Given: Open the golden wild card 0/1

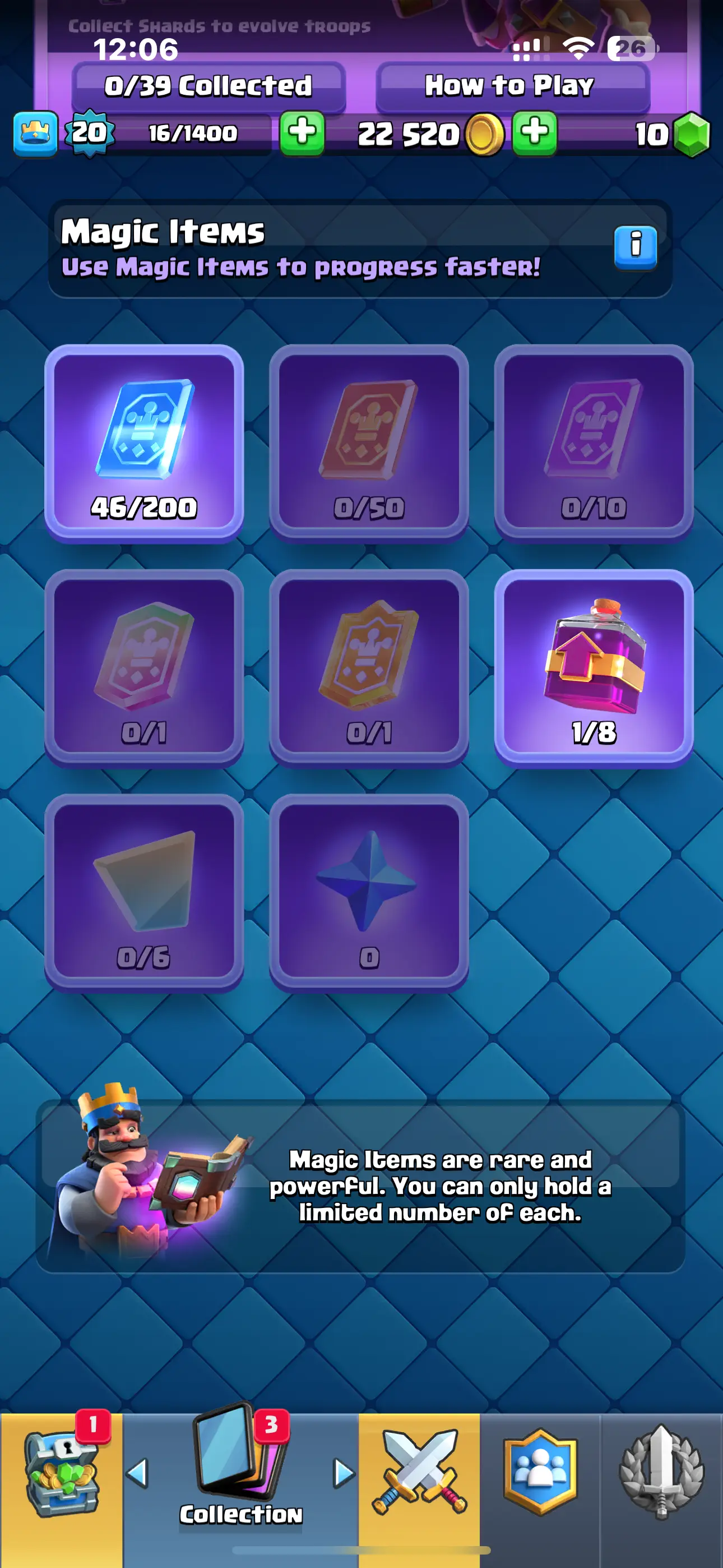Looking at the screenshot, I should click(x=369, y=667).
